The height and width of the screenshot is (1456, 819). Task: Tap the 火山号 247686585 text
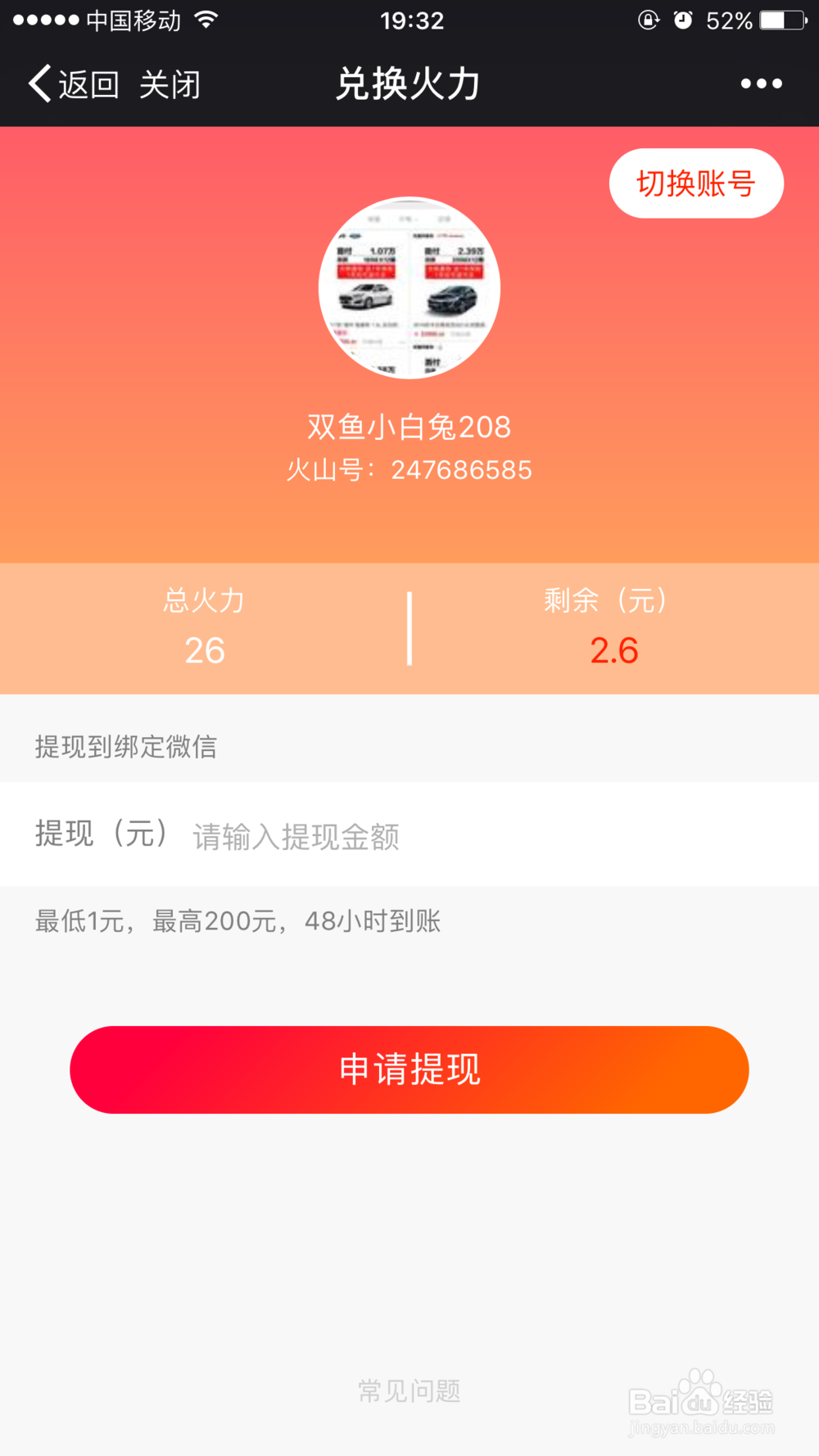coord(409,469)
